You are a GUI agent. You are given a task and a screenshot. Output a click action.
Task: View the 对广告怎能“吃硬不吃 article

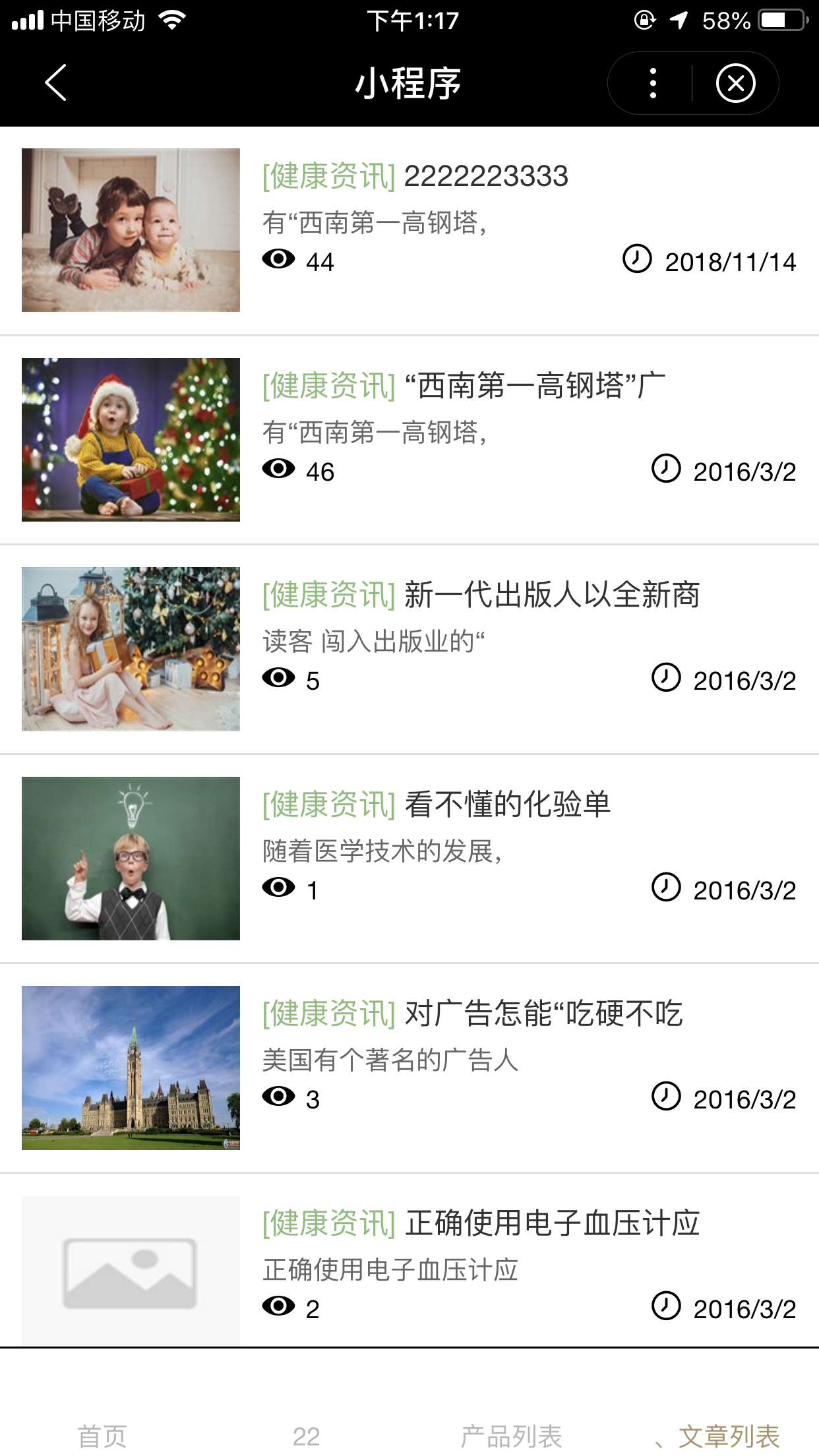(543, 1014)
